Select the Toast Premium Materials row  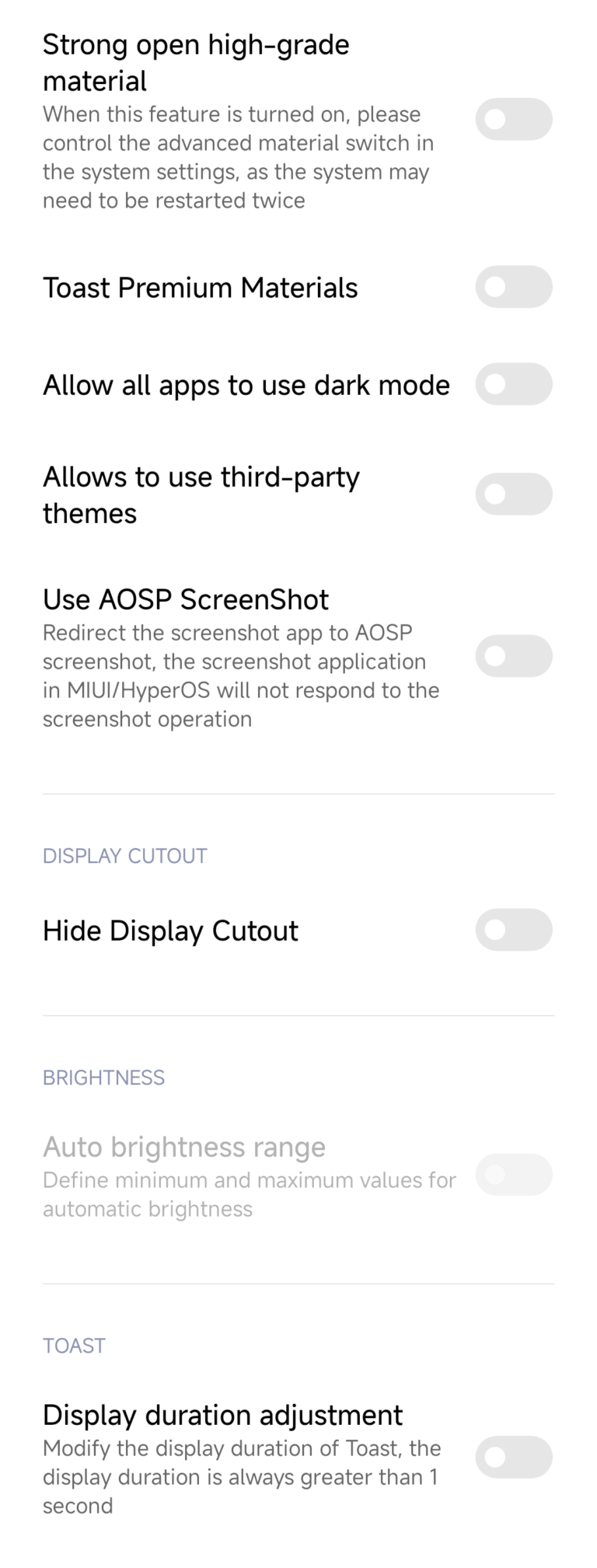tap(201, 287)
